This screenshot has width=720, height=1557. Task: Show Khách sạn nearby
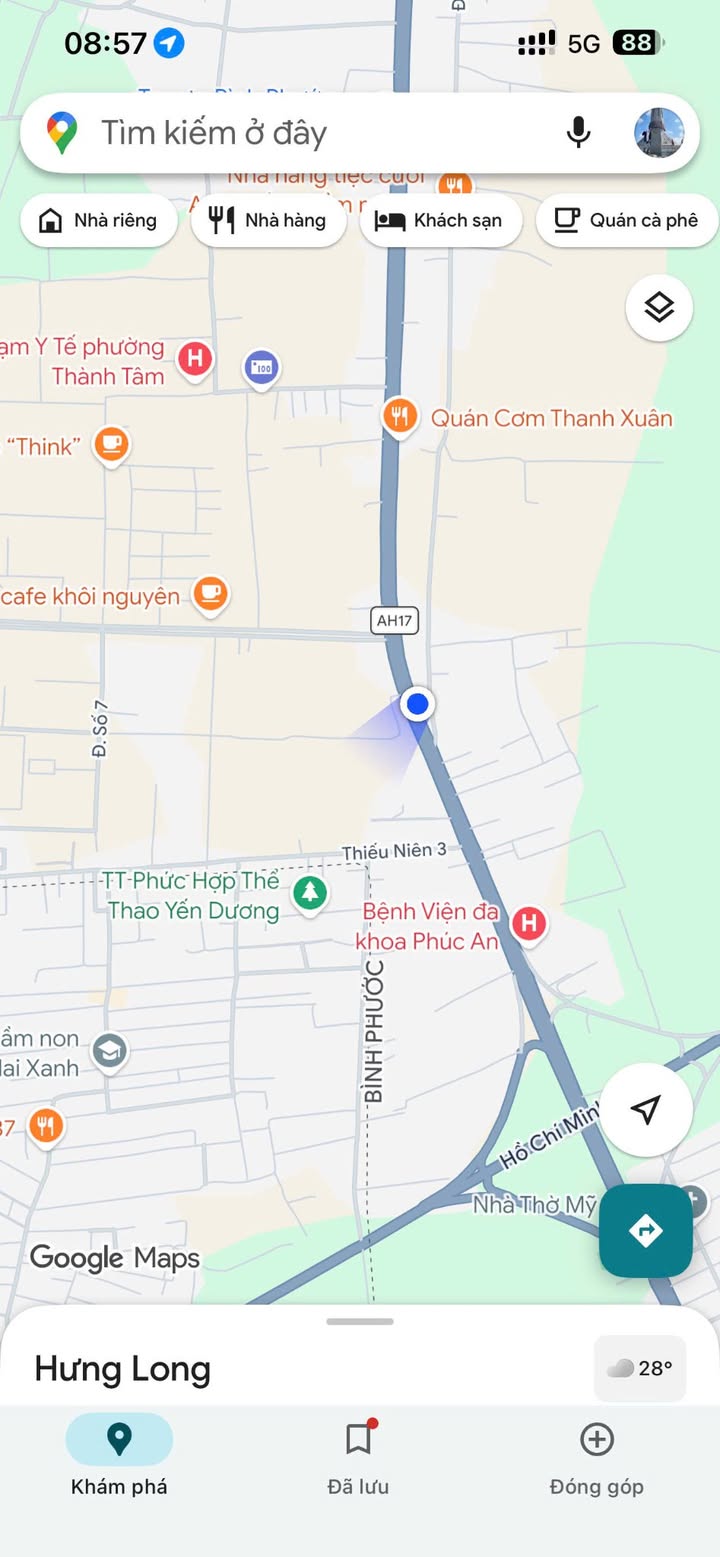click(x=440, y=221)
